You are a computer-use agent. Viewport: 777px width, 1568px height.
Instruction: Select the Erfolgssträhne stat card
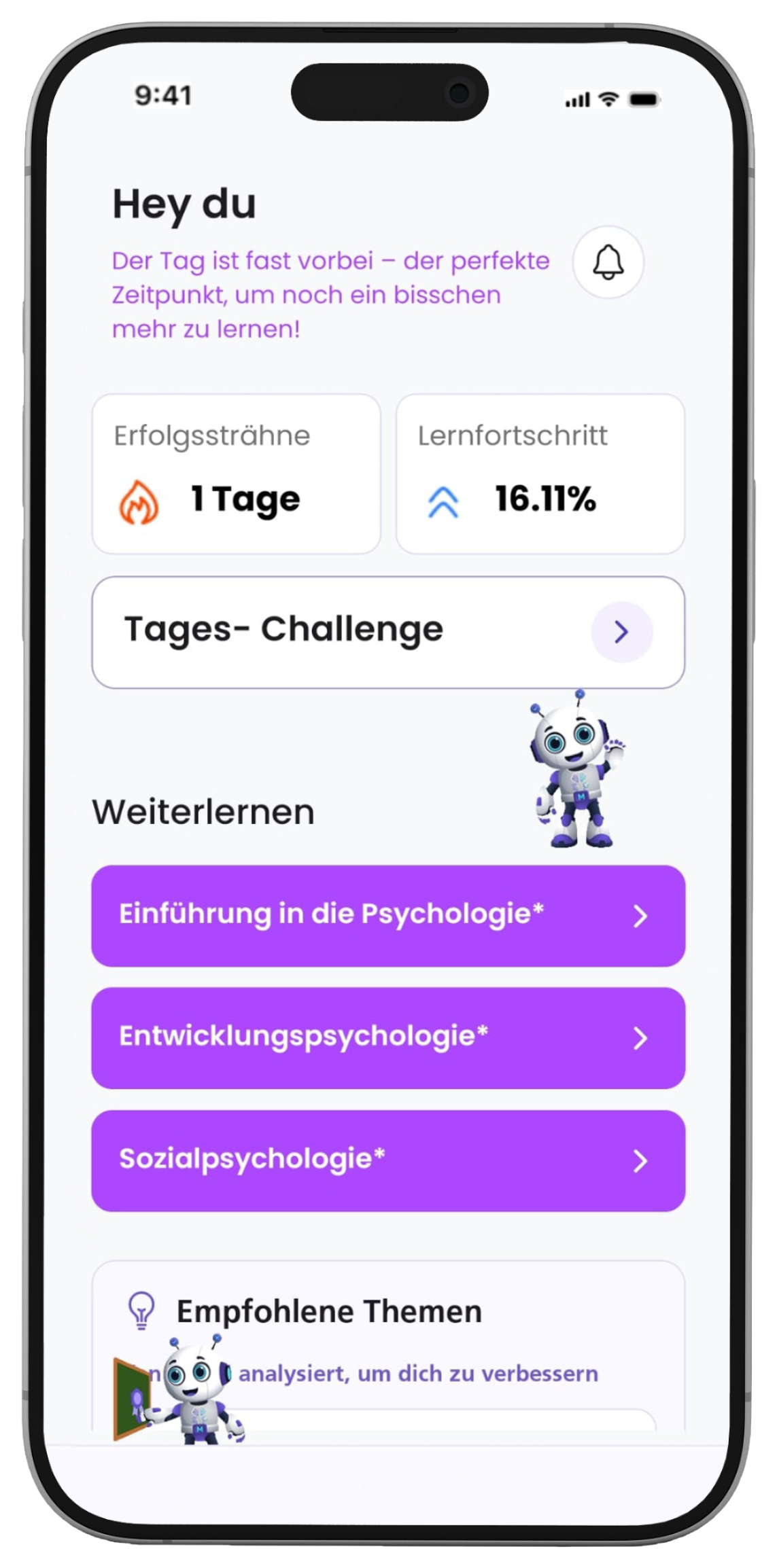[x=236, y=474]
